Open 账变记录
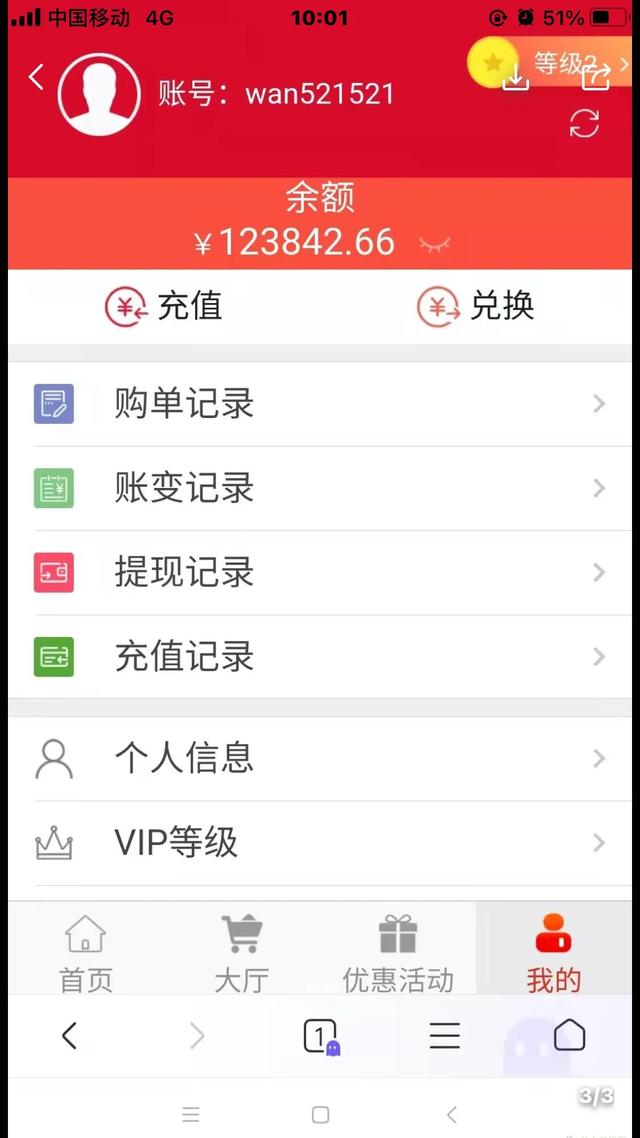Viewport: 640px width, 1138px height. (x=320, y=488)
